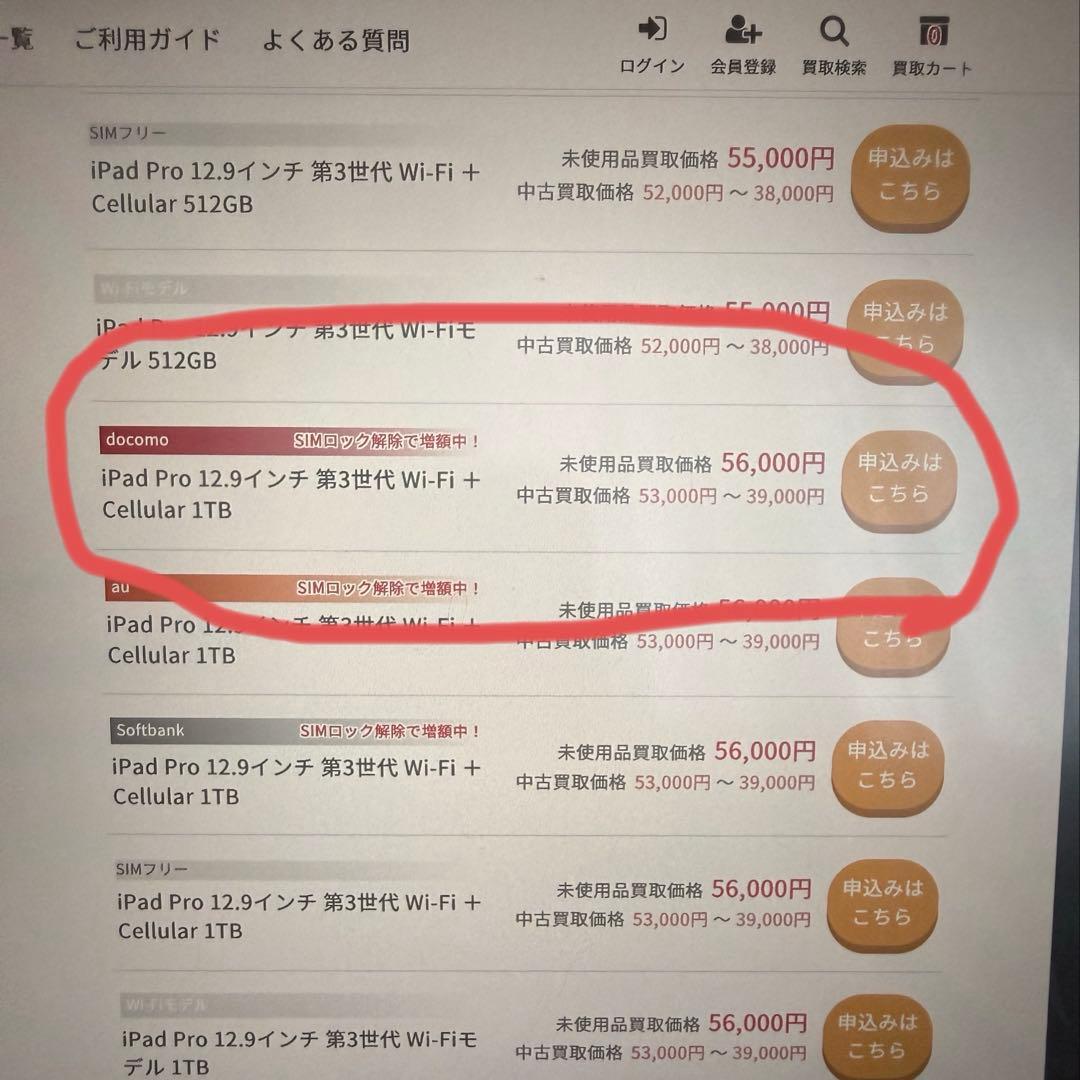This screenshot has height=1080, width=1080.
Task: Tap 申込みはこちら for SIMフリー Cellular 512GB
Action: coord(909,174)
